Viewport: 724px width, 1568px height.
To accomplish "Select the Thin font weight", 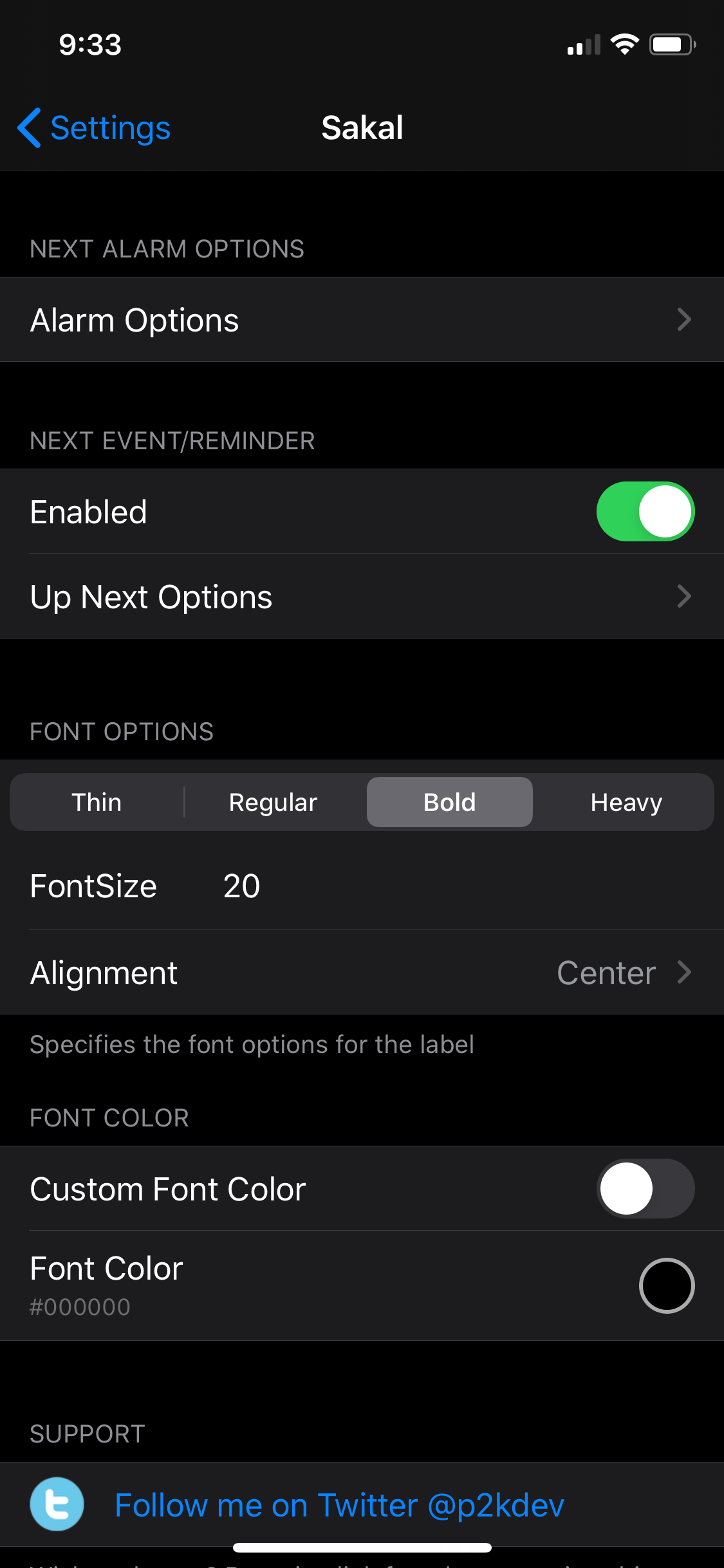I will pyautogui.click(x=97, y=803).
